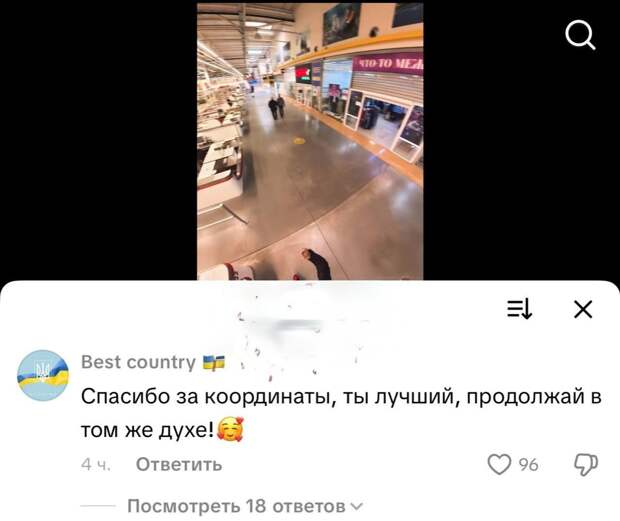This screenshot has height=521, width=620.
Task: Like Best country's comment
Action: pyautogui.click(x=499, y=464)
